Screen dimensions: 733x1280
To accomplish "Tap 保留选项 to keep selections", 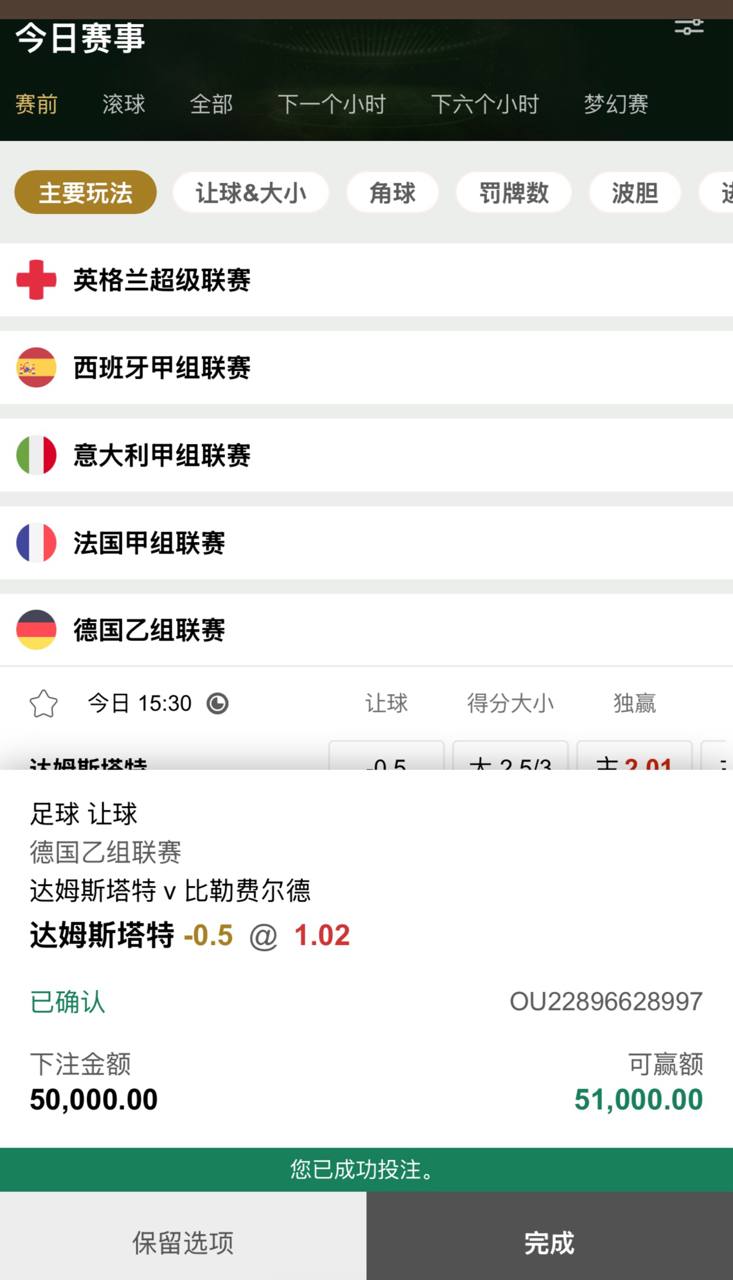I will (183, 1242).
